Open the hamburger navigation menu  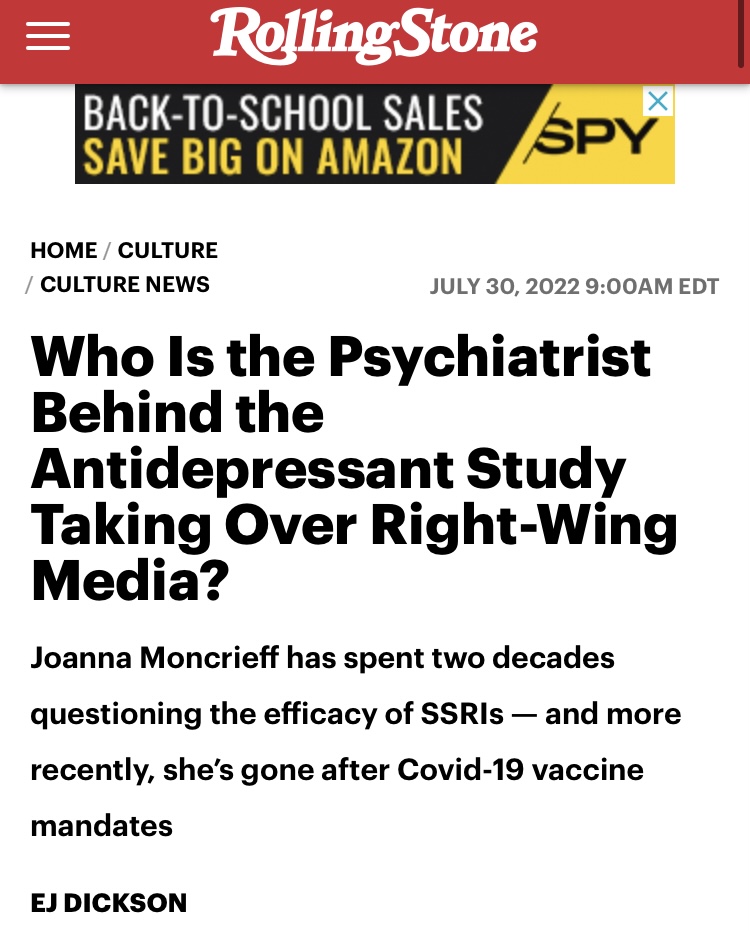[48, 36]
